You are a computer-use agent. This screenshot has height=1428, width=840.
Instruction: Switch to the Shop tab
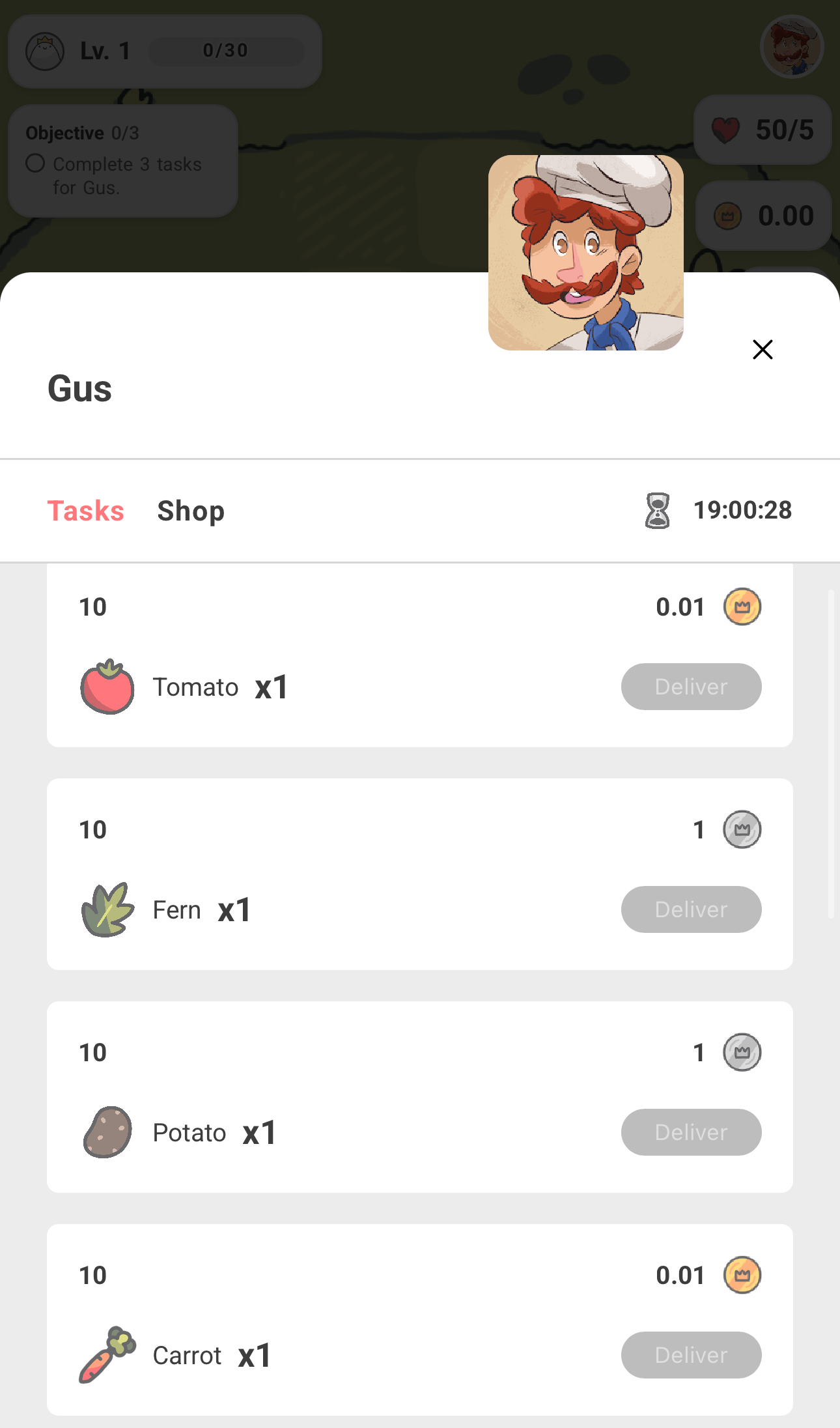(x=191, y=511)
